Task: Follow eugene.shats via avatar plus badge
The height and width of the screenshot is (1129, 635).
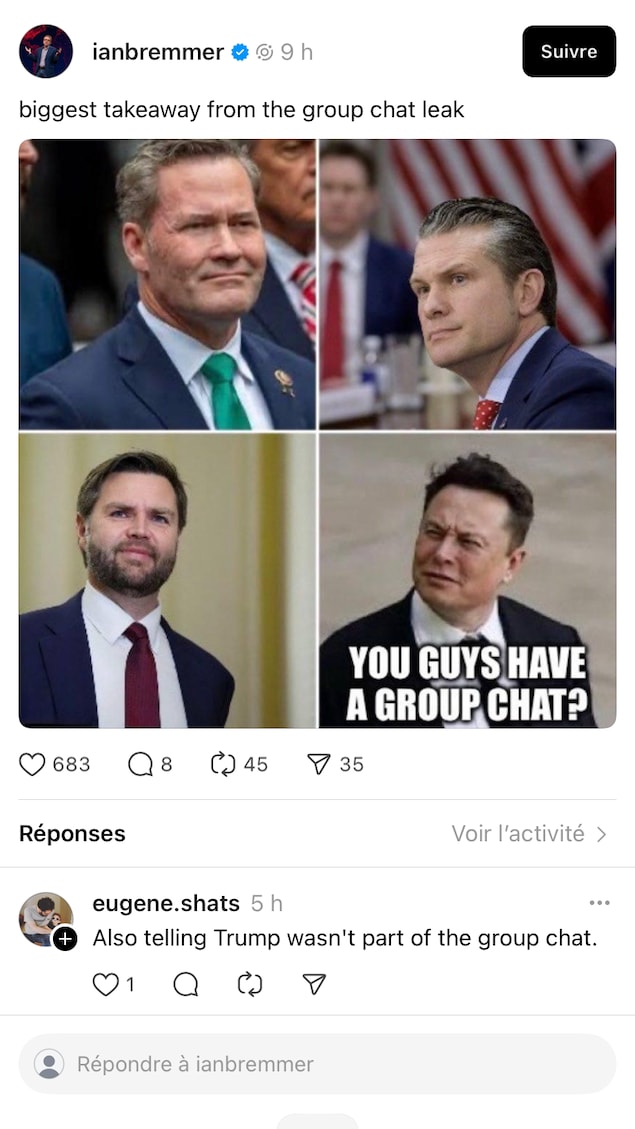Action: [65, 938]
